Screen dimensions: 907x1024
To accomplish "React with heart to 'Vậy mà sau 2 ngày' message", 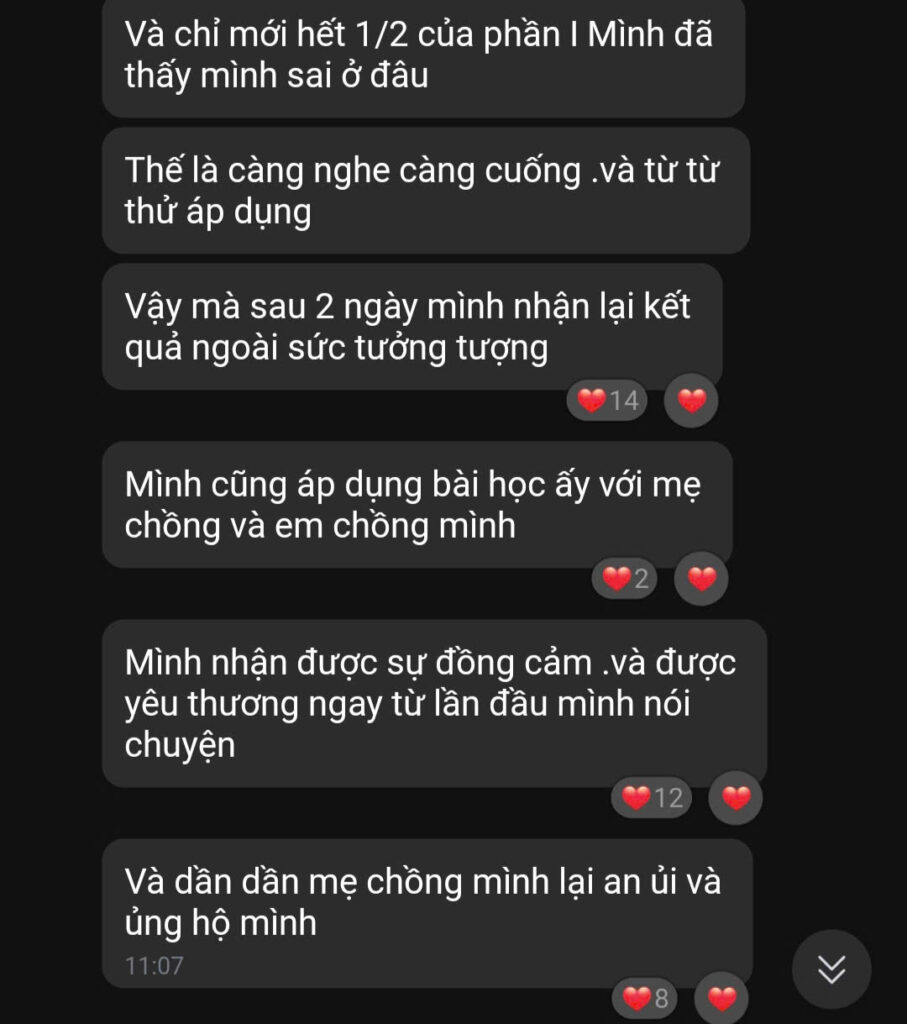I will 692,401.
